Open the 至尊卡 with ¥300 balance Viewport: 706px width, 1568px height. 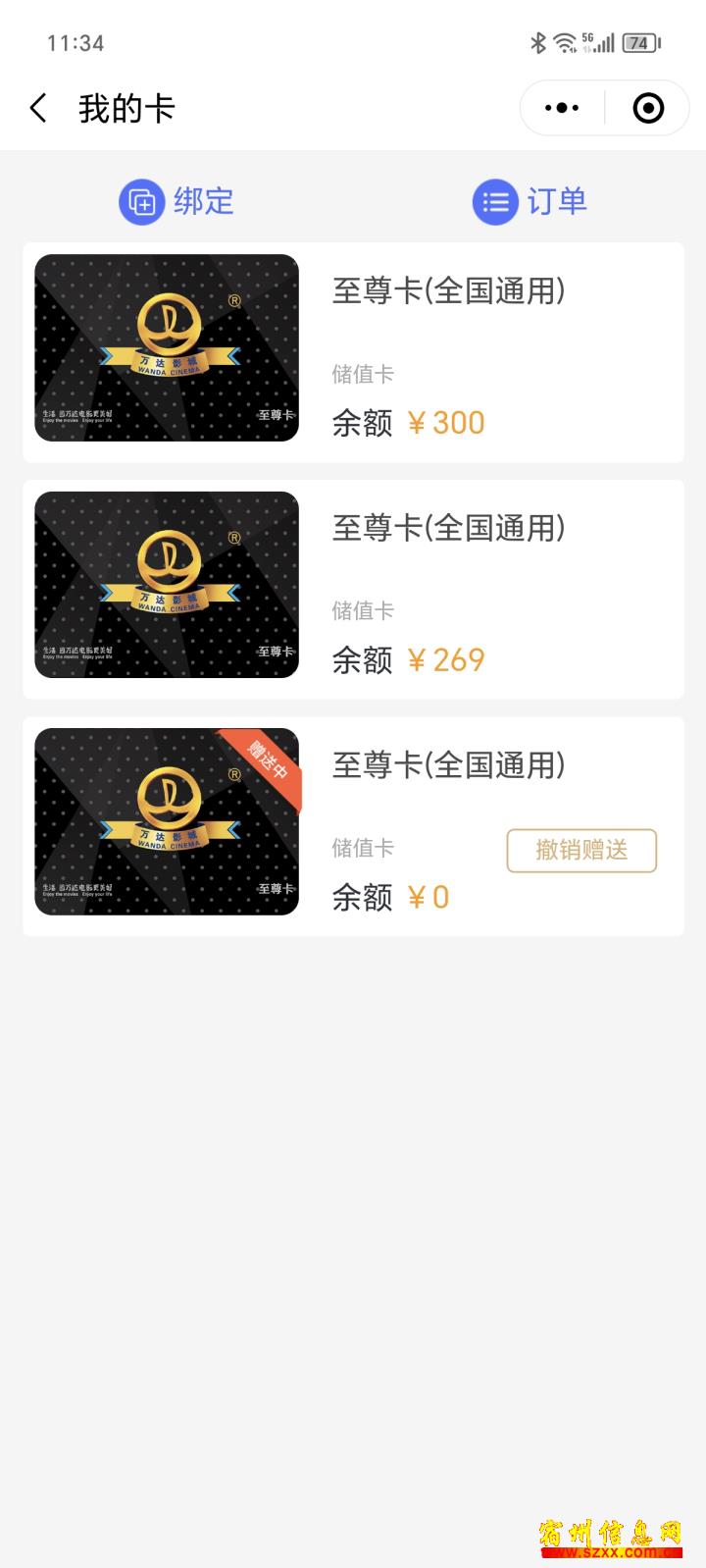[353, 352]
